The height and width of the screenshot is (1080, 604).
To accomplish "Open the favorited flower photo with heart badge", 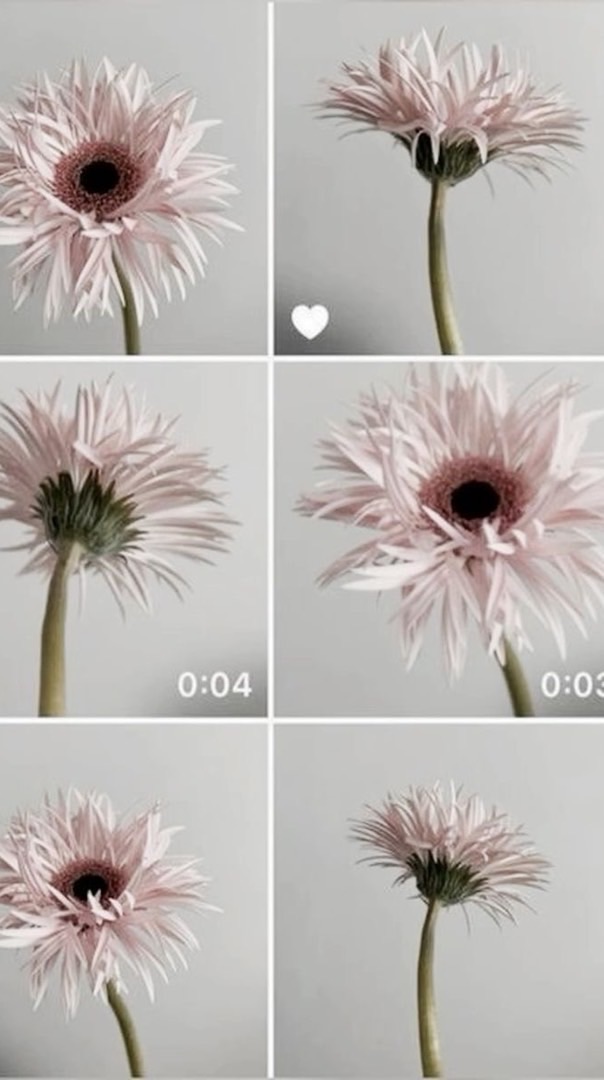I will [438, 178].
